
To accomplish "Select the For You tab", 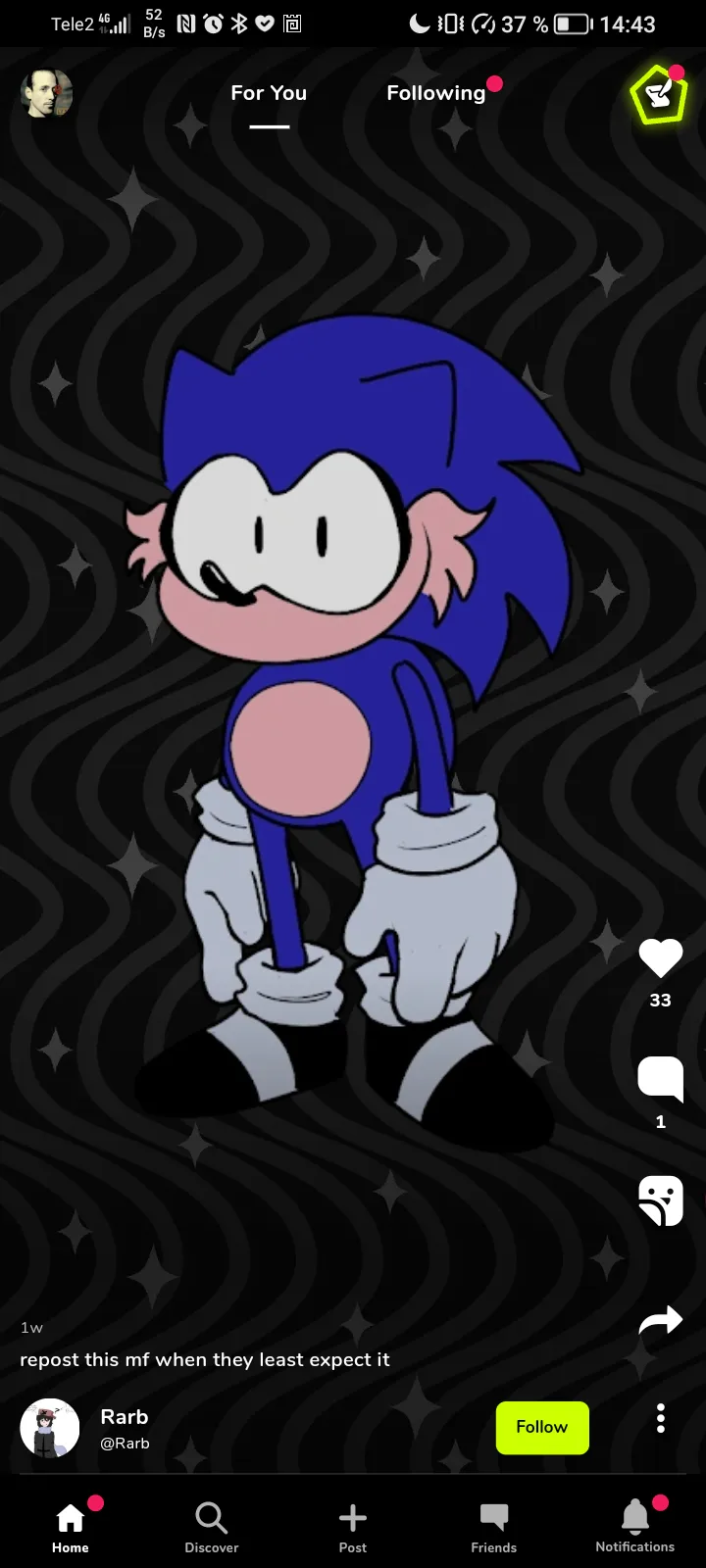I will (x=269, y=93).
